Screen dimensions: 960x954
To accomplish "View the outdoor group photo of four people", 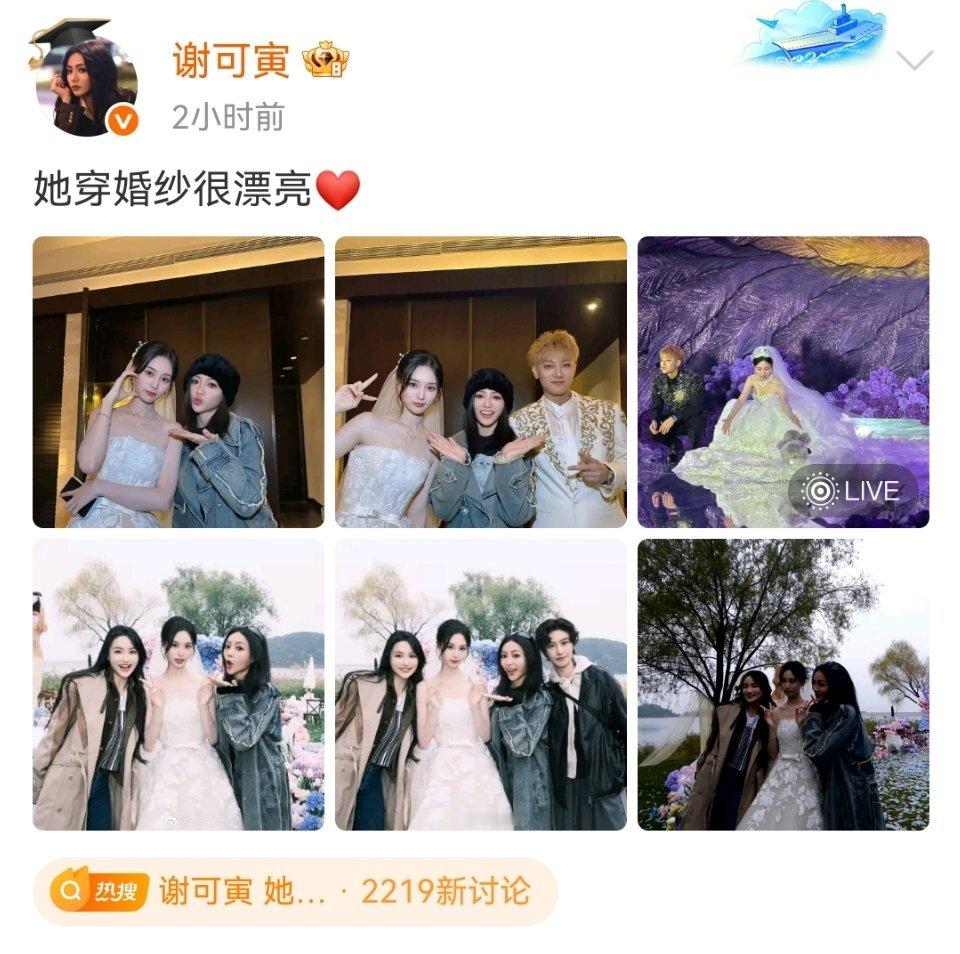I will click(x=481, y=685).
